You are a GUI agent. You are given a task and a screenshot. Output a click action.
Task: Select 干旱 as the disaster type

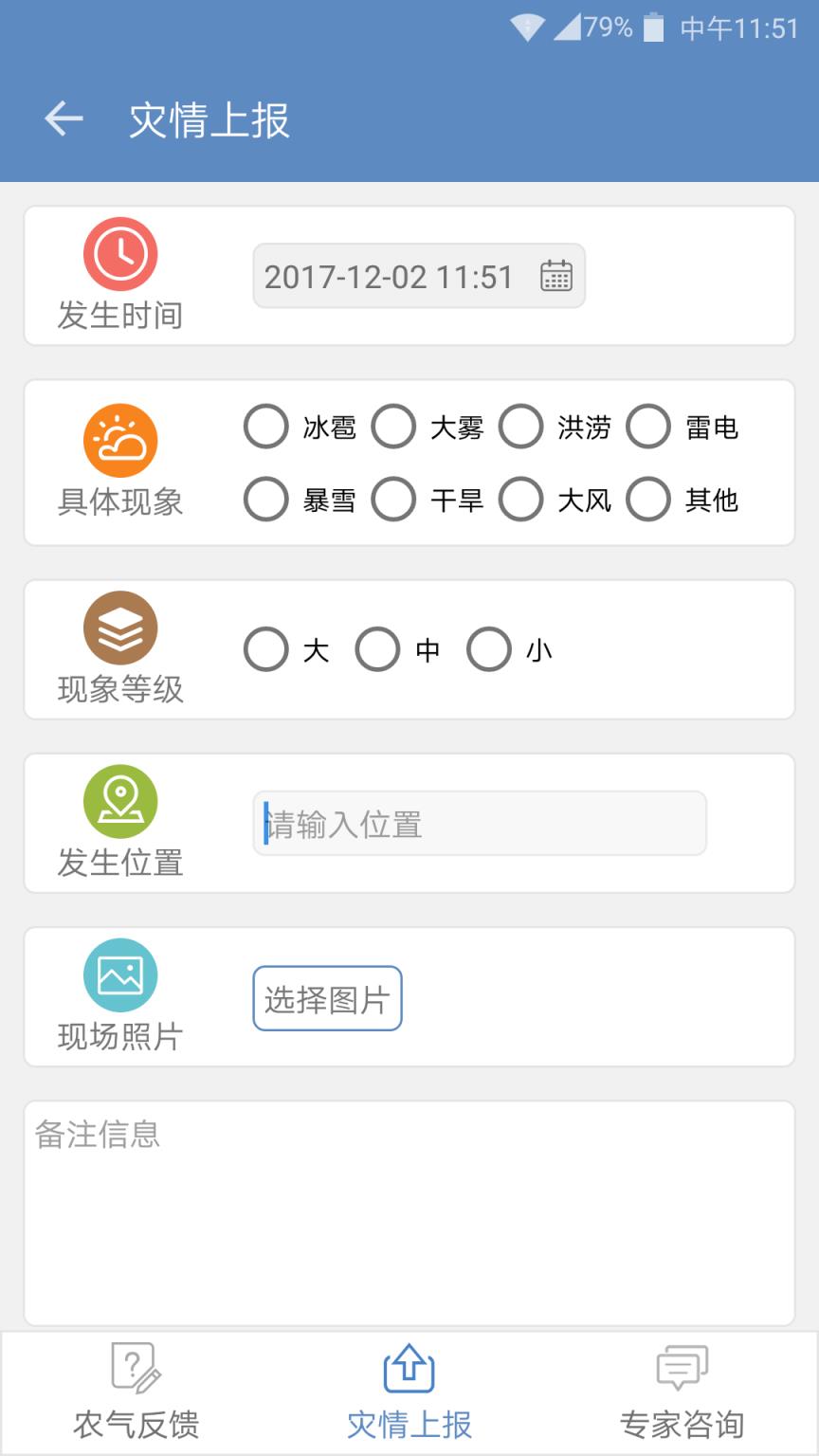[x=393, y=499]
